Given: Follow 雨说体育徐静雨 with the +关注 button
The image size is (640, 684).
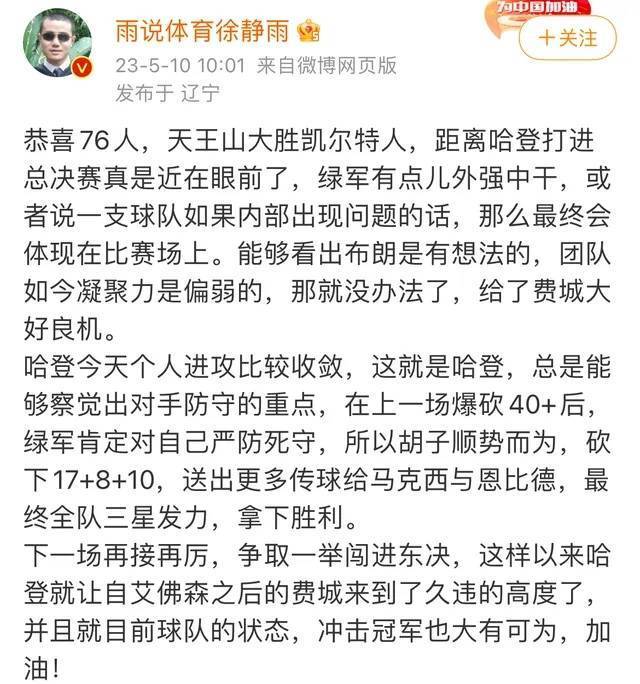Looking at the screenshot, I should click(x=567, y=39).
